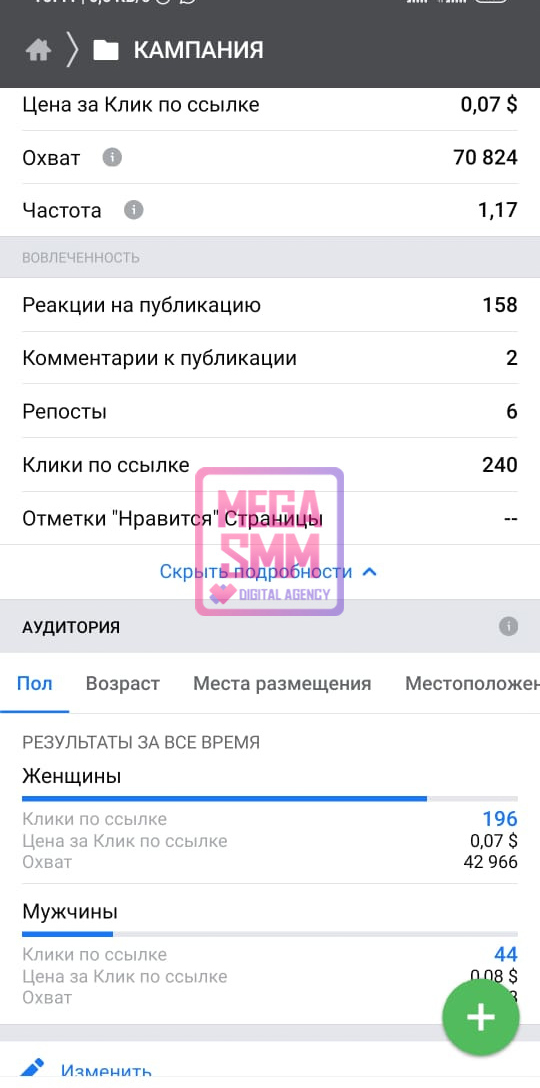Show info about Охват metric
The image size is (540, 1088).
pos(112,158)
